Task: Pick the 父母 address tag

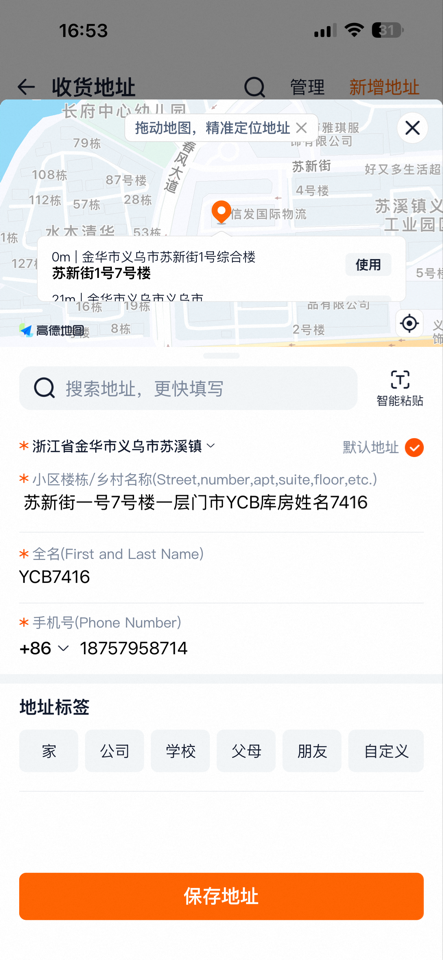Action: [x=246, y=751]
